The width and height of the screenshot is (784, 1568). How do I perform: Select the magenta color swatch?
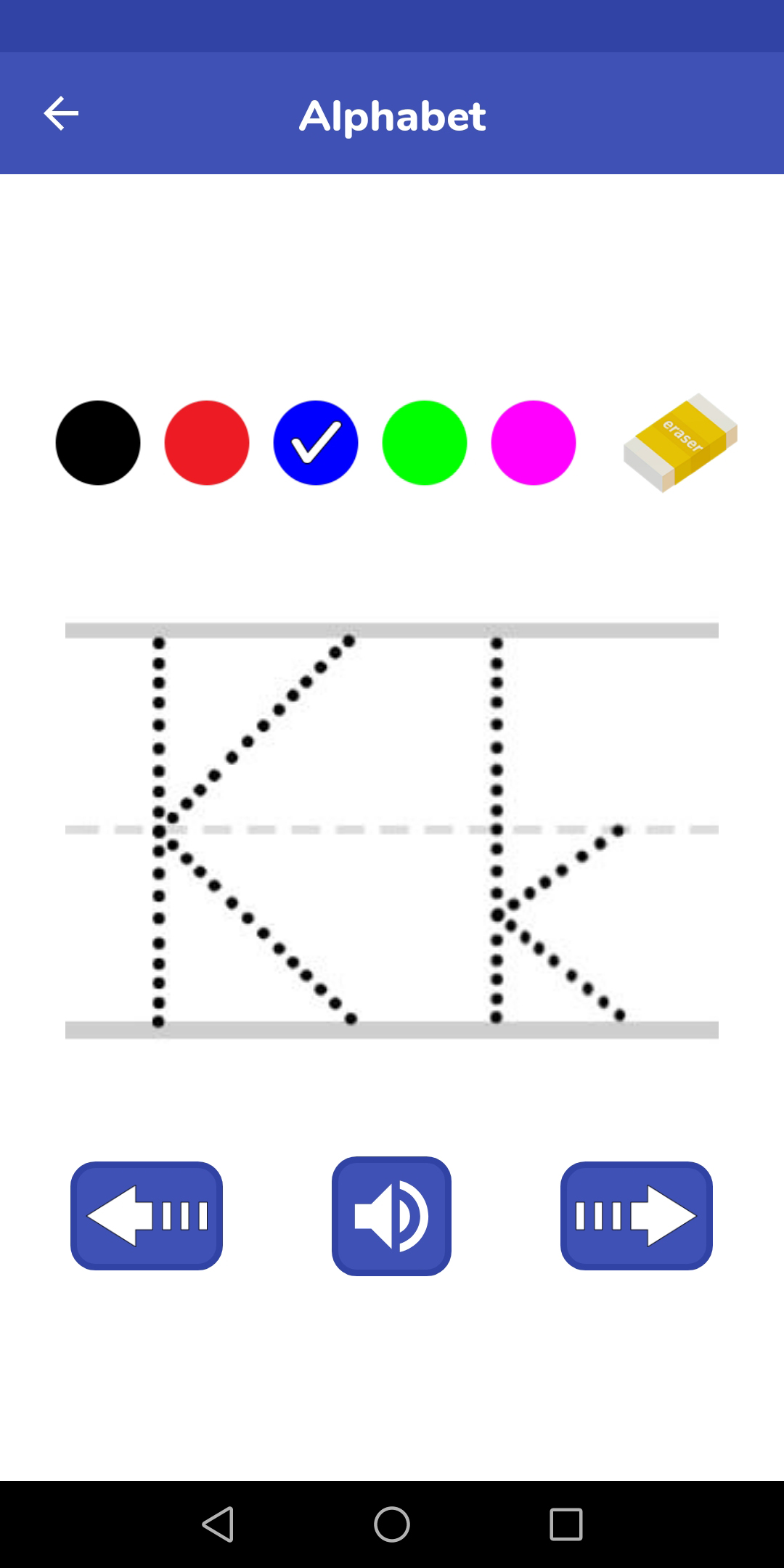coord(534,443)
